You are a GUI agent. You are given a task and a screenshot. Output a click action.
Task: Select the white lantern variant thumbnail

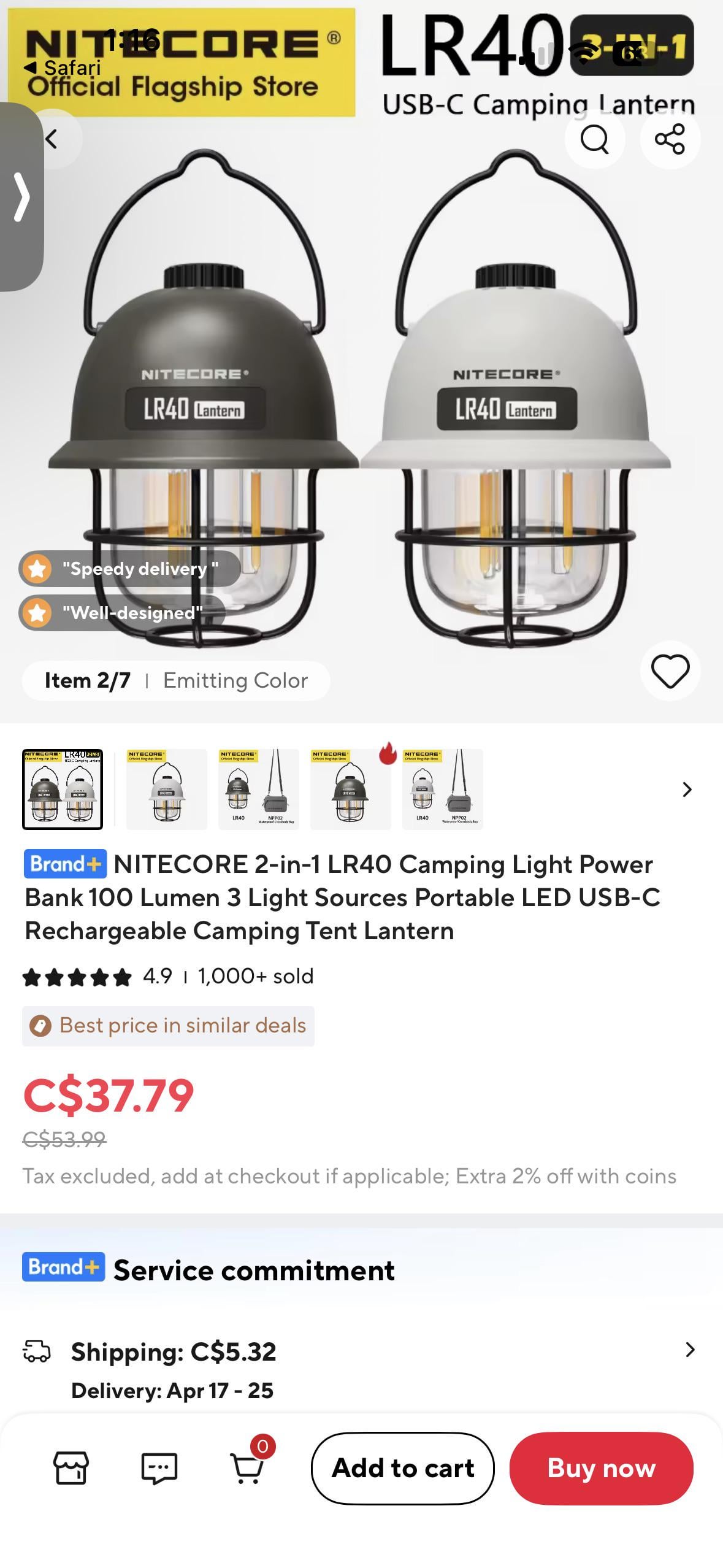point(166,789)
